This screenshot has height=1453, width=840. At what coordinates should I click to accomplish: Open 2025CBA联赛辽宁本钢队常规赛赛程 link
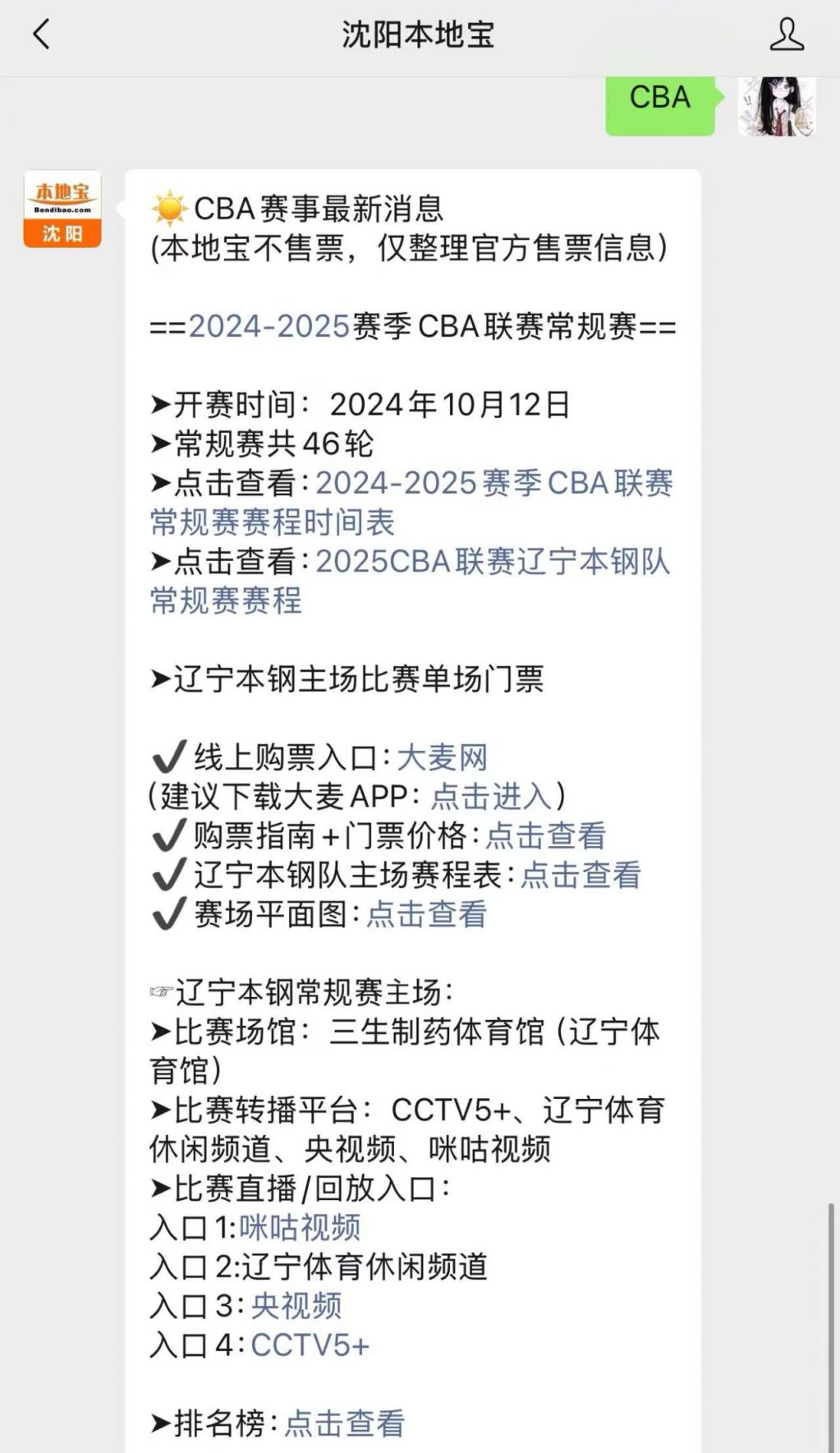point(410,581)
